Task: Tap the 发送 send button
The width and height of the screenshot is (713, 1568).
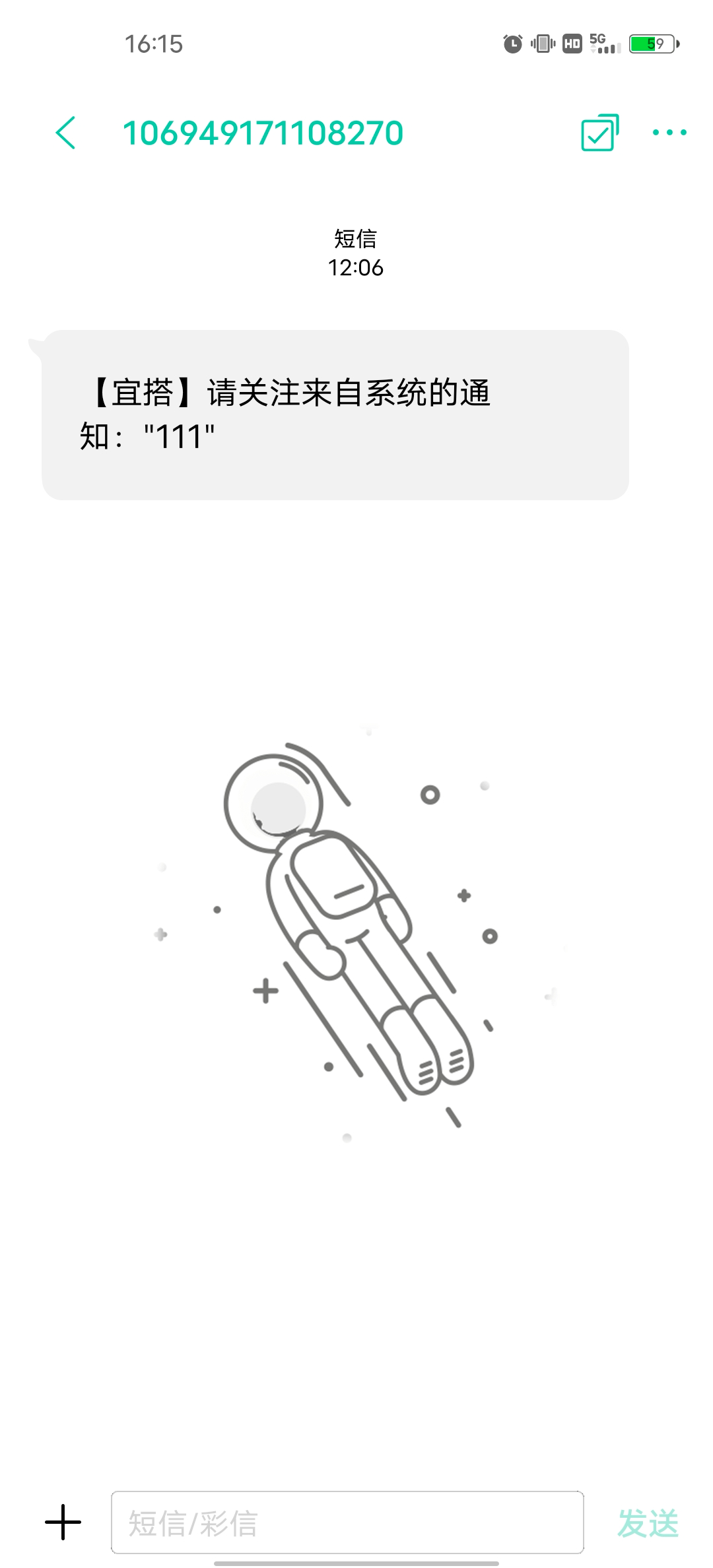Action: pyautogui.click(x=648, y=1523)
